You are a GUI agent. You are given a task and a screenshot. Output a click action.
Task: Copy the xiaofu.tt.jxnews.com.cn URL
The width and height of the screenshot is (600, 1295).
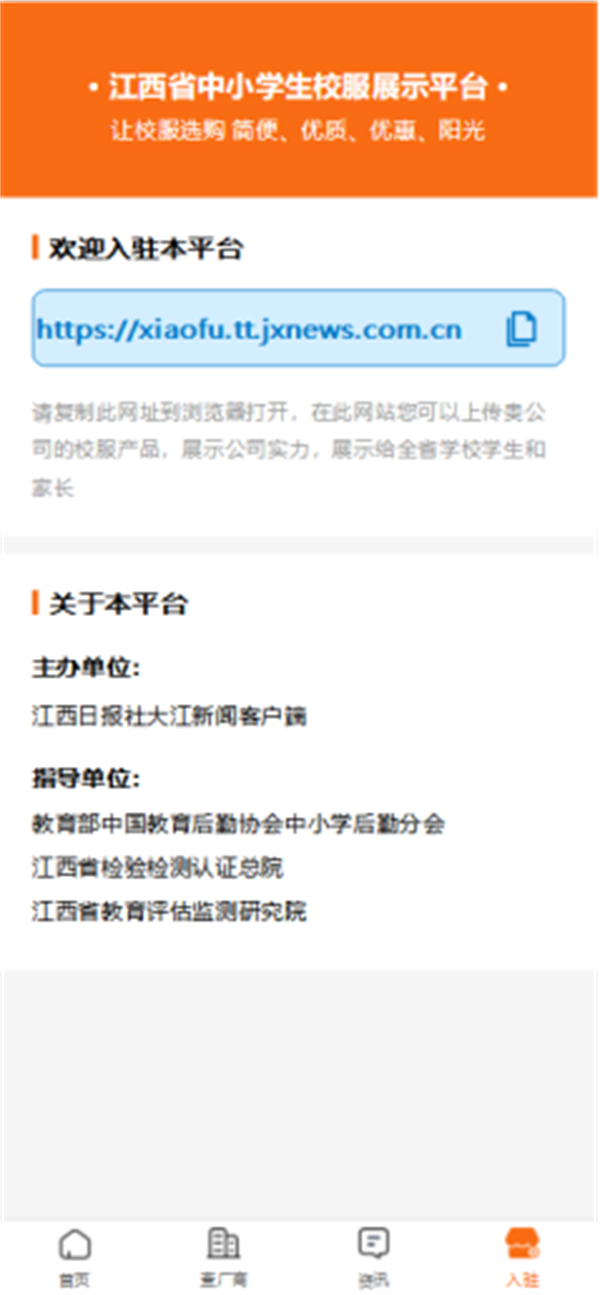click(521, 329)
